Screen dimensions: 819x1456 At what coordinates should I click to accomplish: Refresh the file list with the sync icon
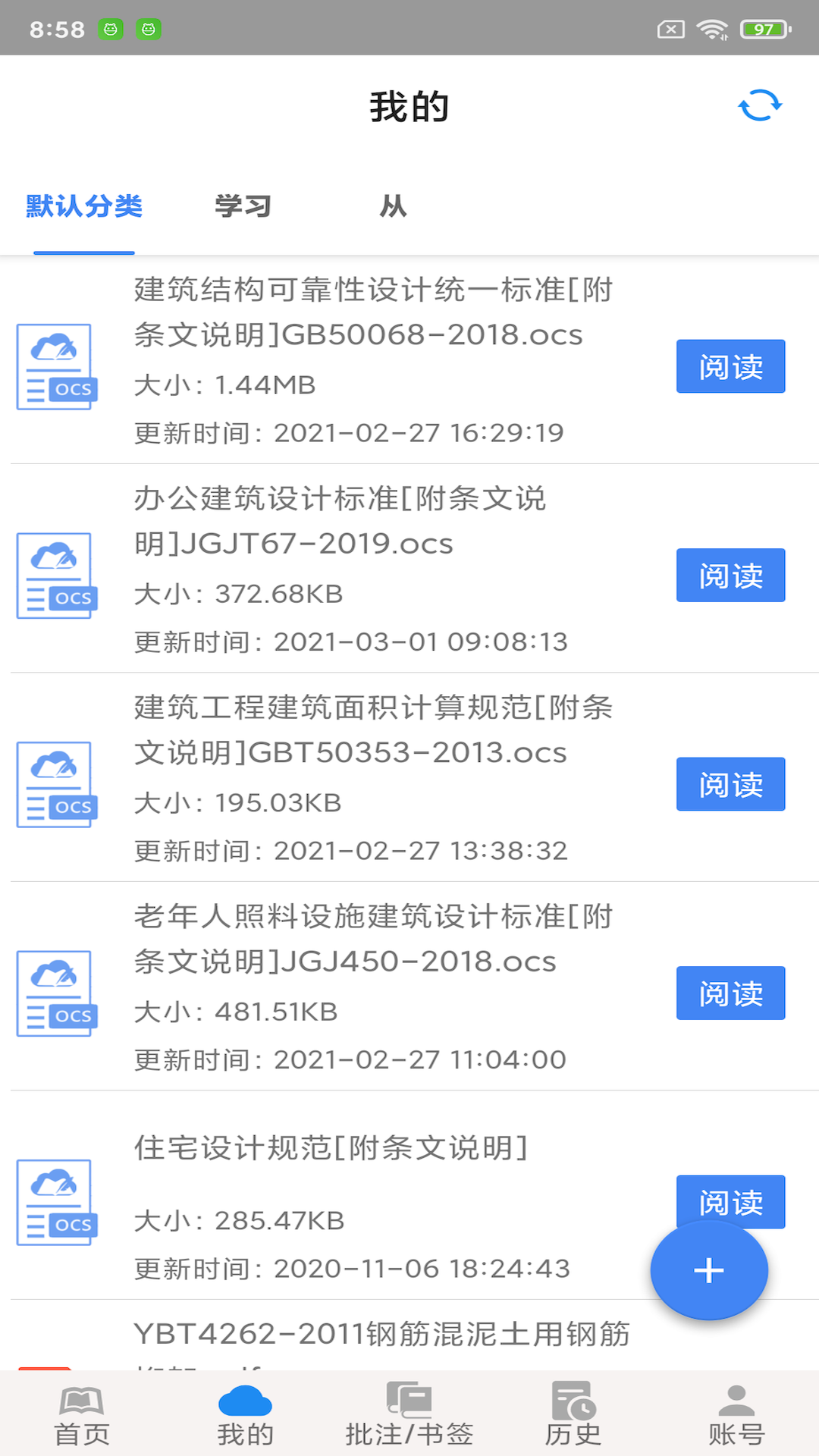pyautogui.click(x=760, y=105)
